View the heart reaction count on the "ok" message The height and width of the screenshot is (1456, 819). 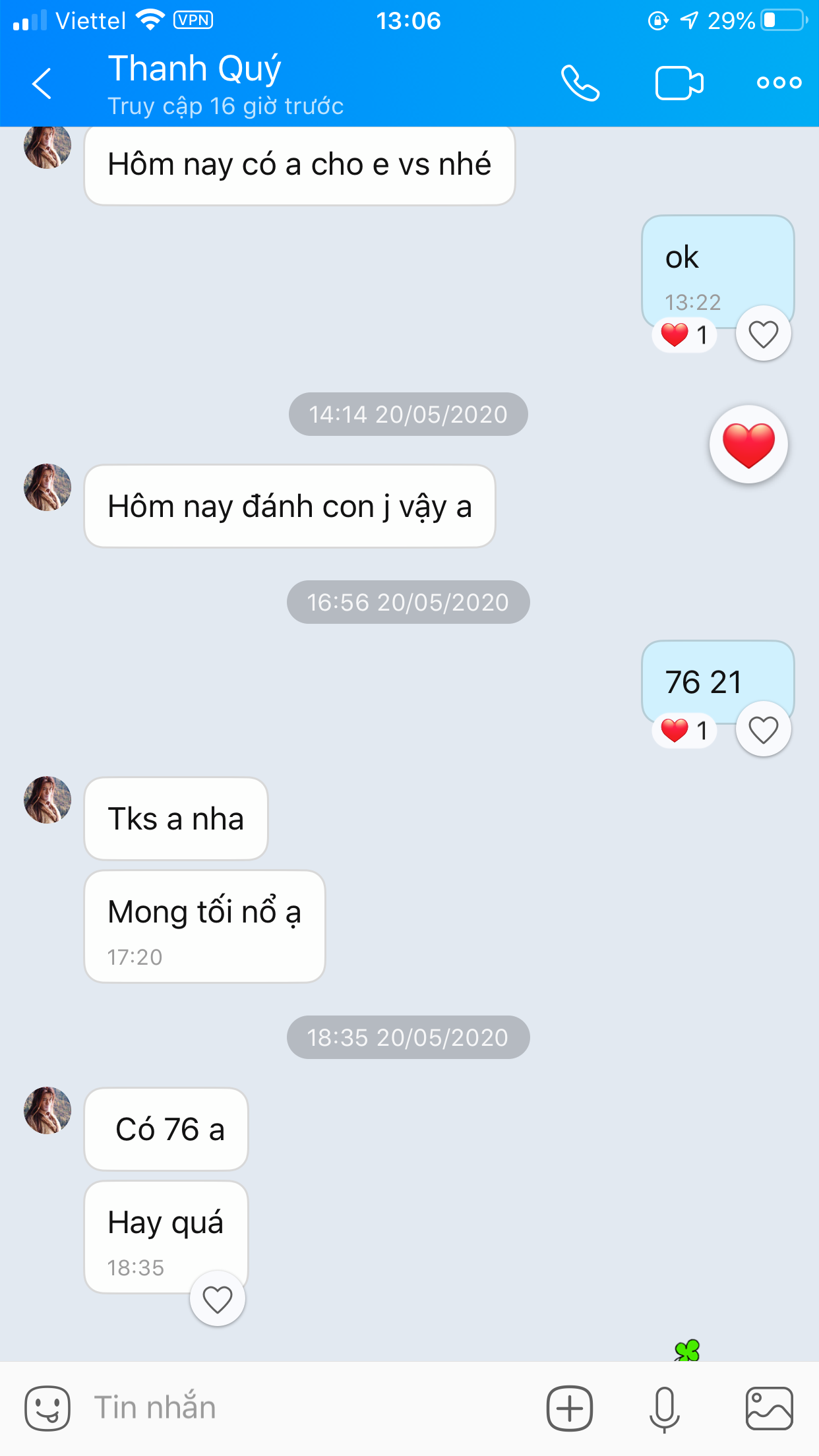click(x=684, y=335)
